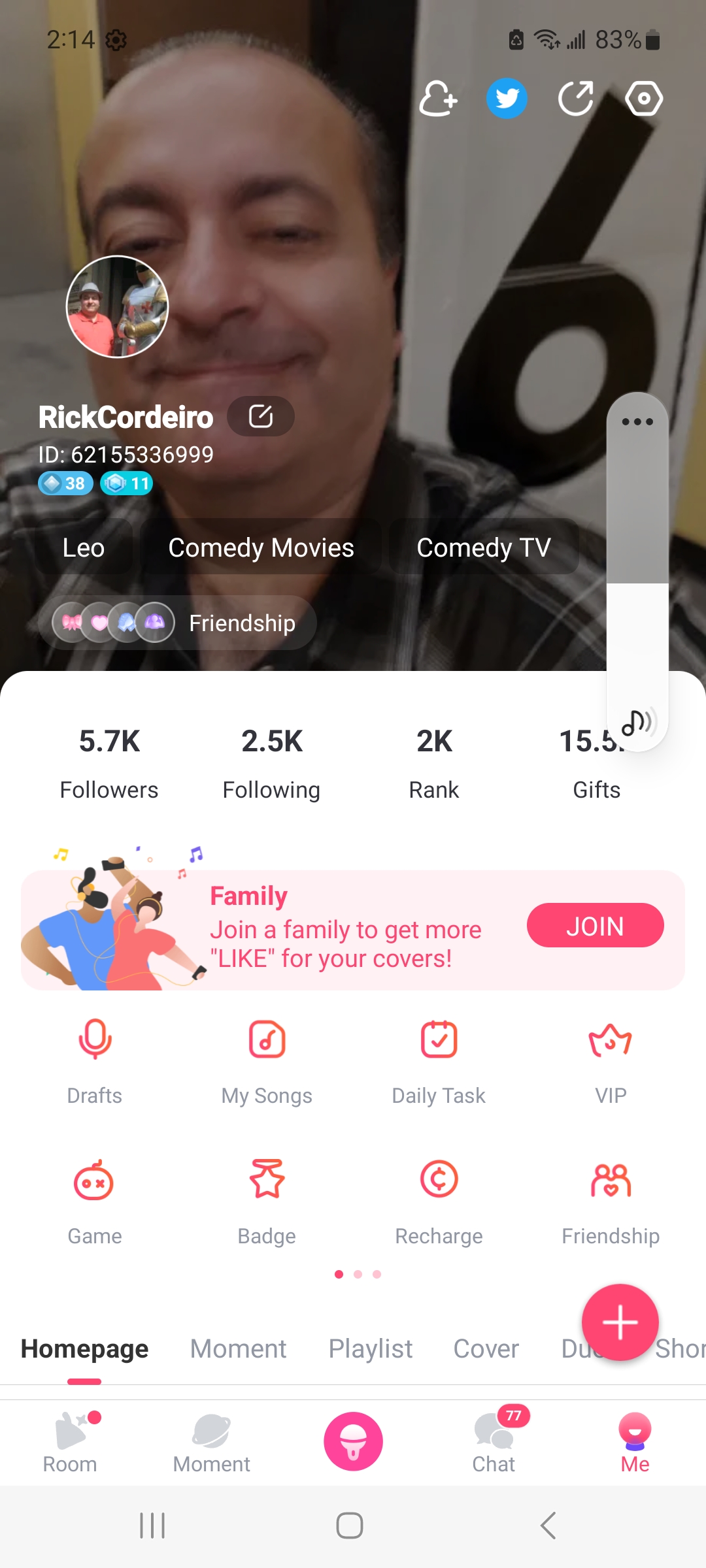Edit the RickCordeiro profile name
Screen dimensions: 706x1568
coord(261,416)
